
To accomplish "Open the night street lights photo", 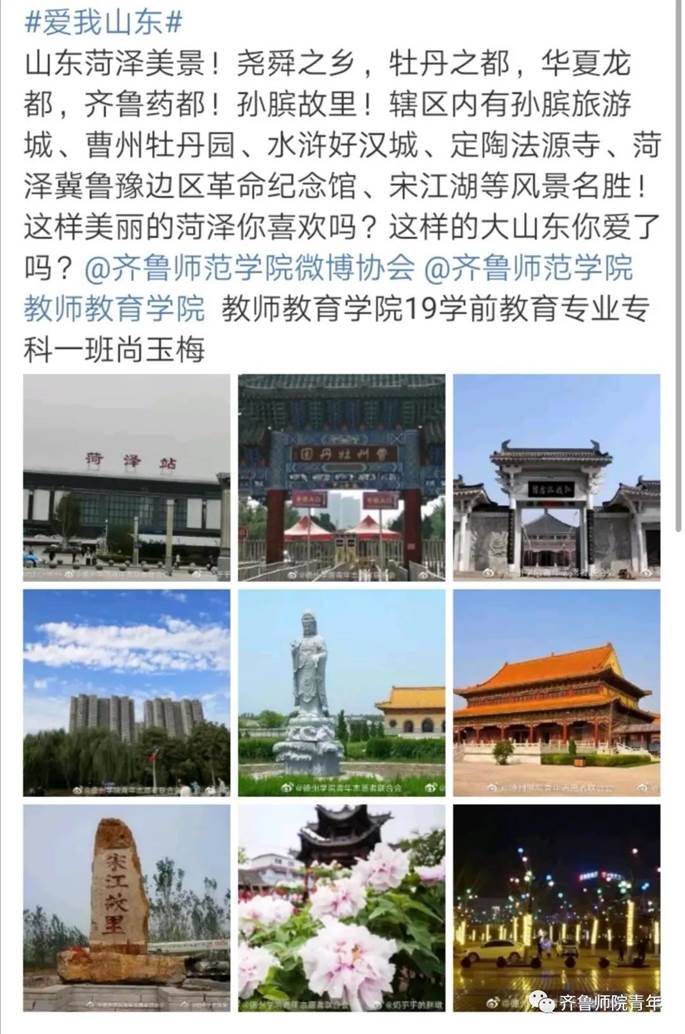I will click(x=556, y=908).
